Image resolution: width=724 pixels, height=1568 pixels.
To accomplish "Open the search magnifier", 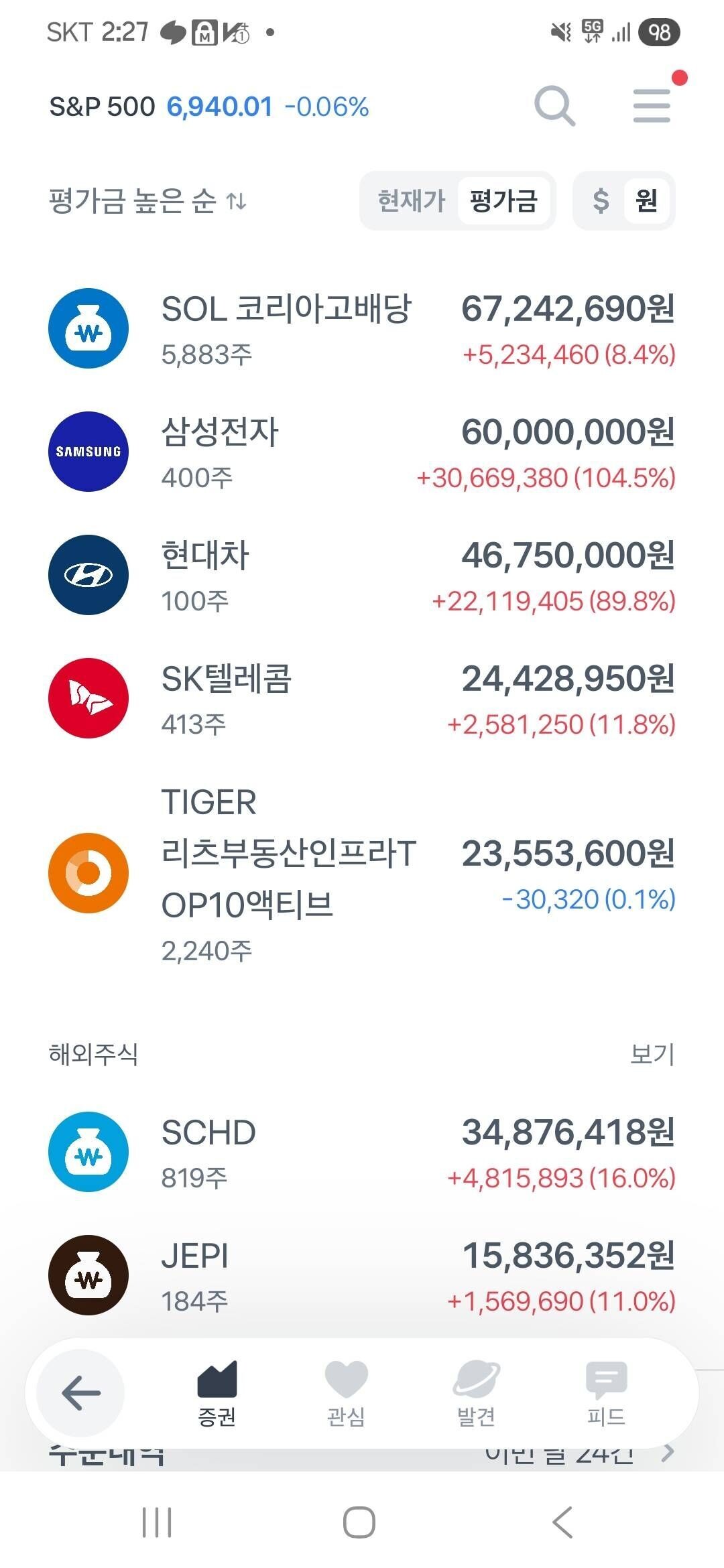I will pyautogui.click(x=555, y=105).
